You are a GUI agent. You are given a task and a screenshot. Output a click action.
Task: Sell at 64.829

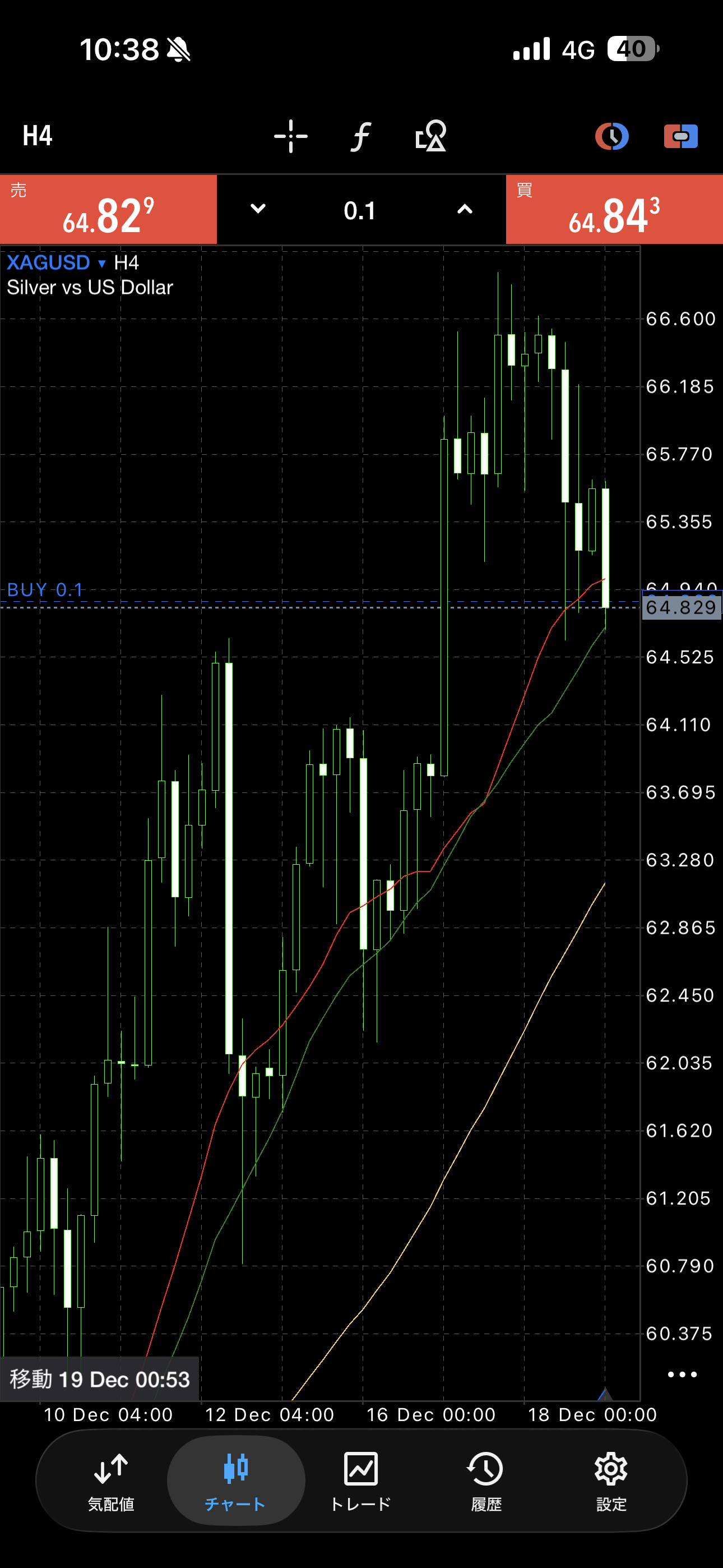(x=108, y=210)
